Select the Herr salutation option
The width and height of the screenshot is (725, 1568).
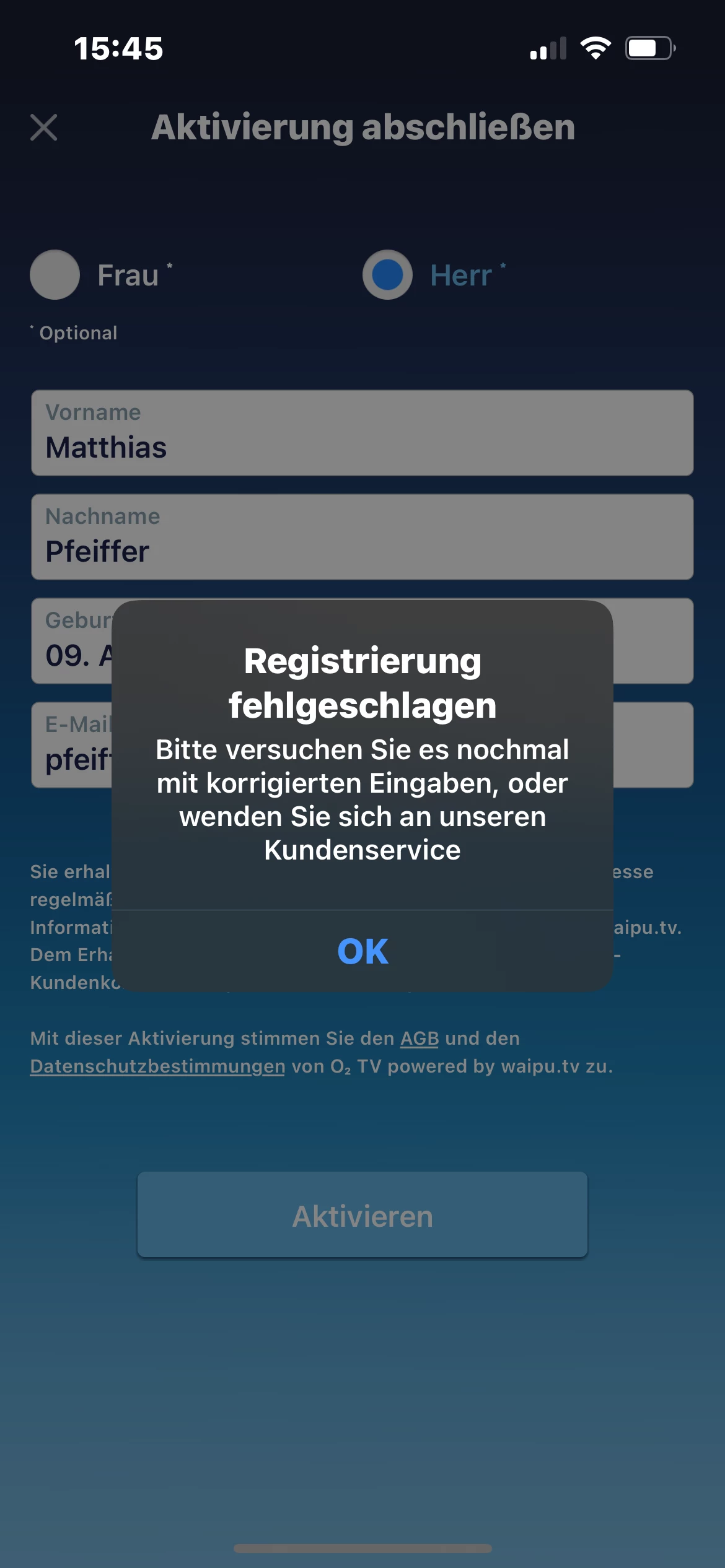[388, 274]
